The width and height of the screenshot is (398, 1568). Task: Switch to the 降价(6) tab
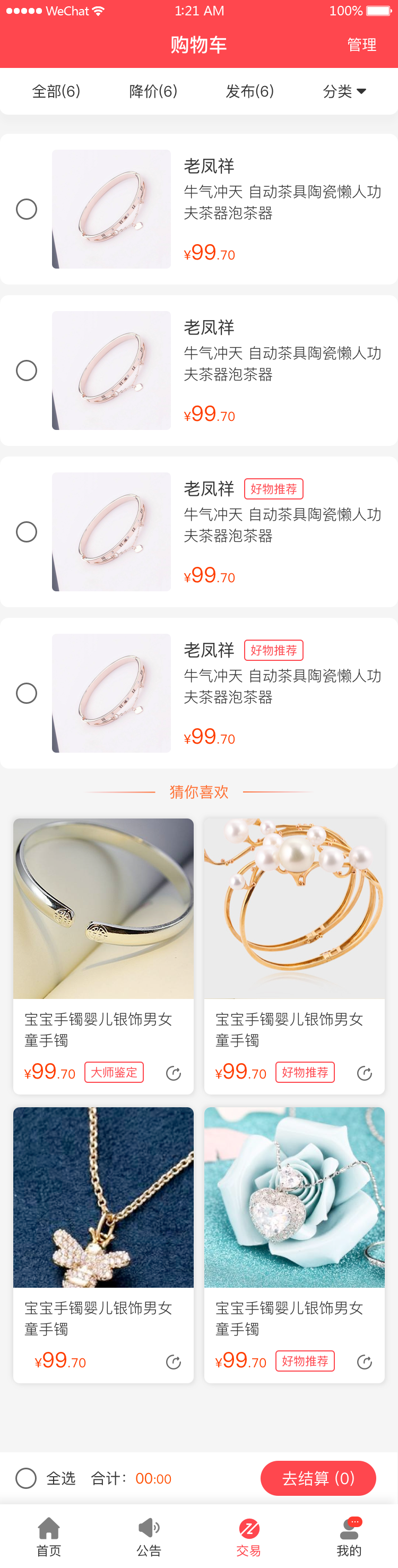click(x=153, y=91)
